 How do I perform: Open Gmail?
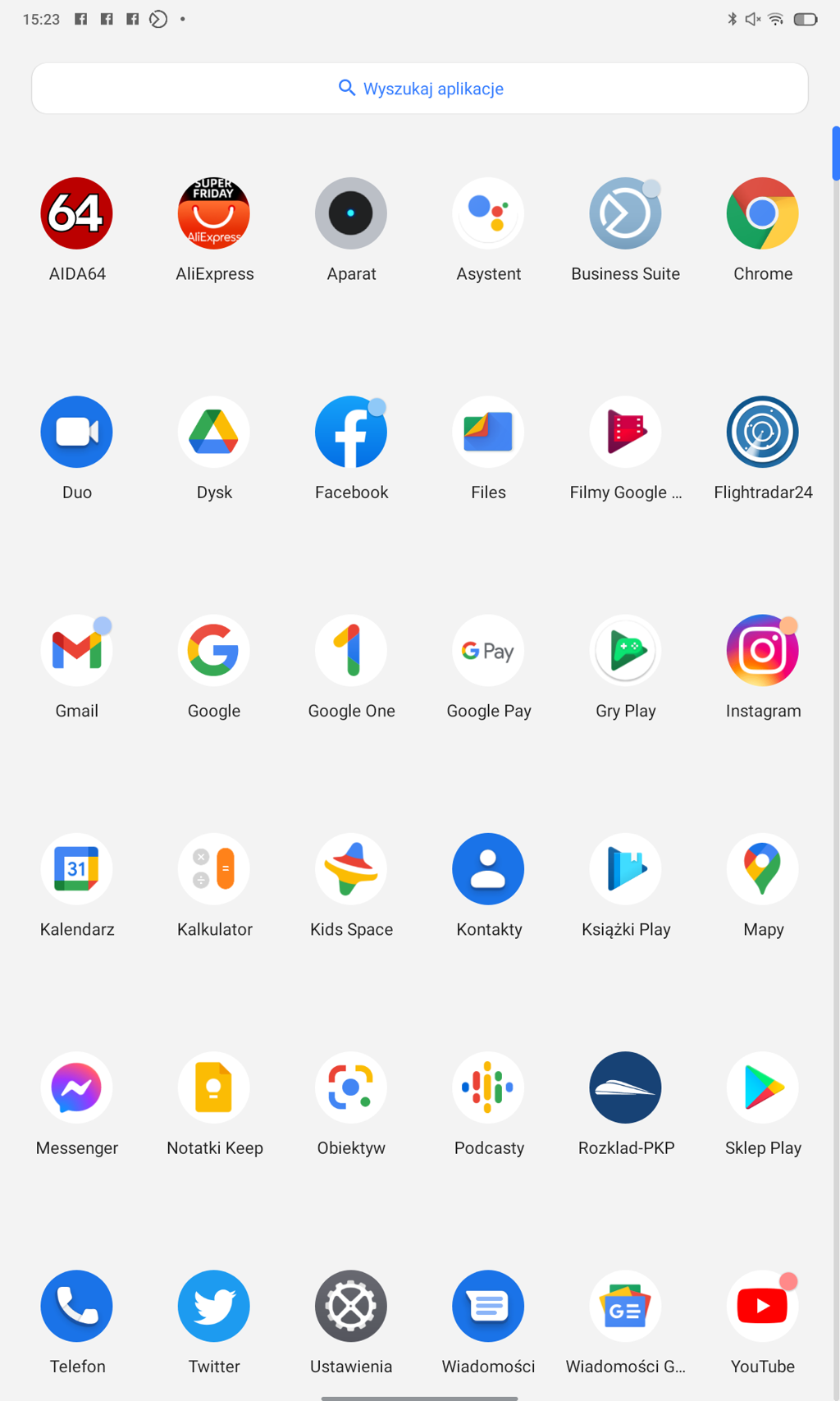(x=77, y=651)
